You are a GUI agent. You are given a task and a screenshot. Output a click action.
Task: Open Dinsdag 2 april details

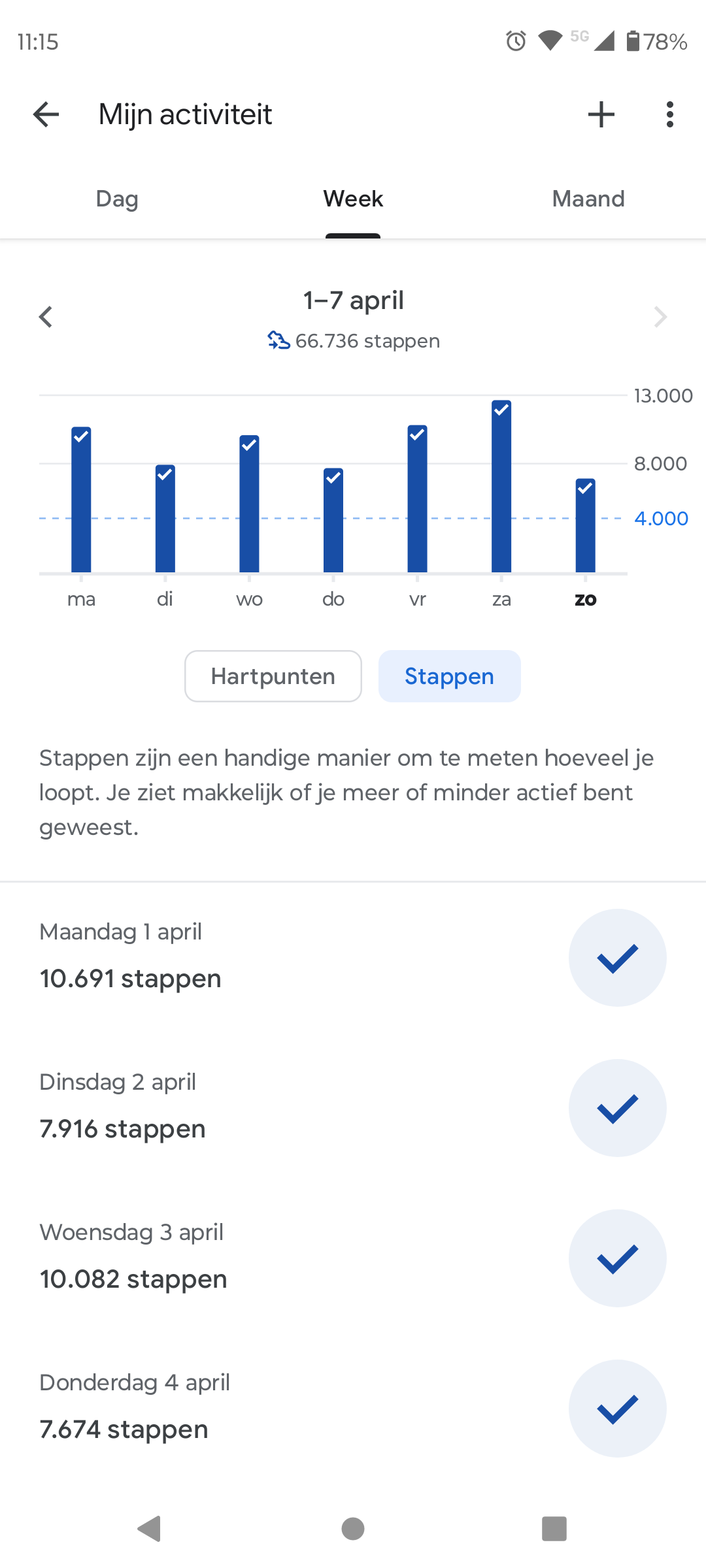(x=353, y=1107)
